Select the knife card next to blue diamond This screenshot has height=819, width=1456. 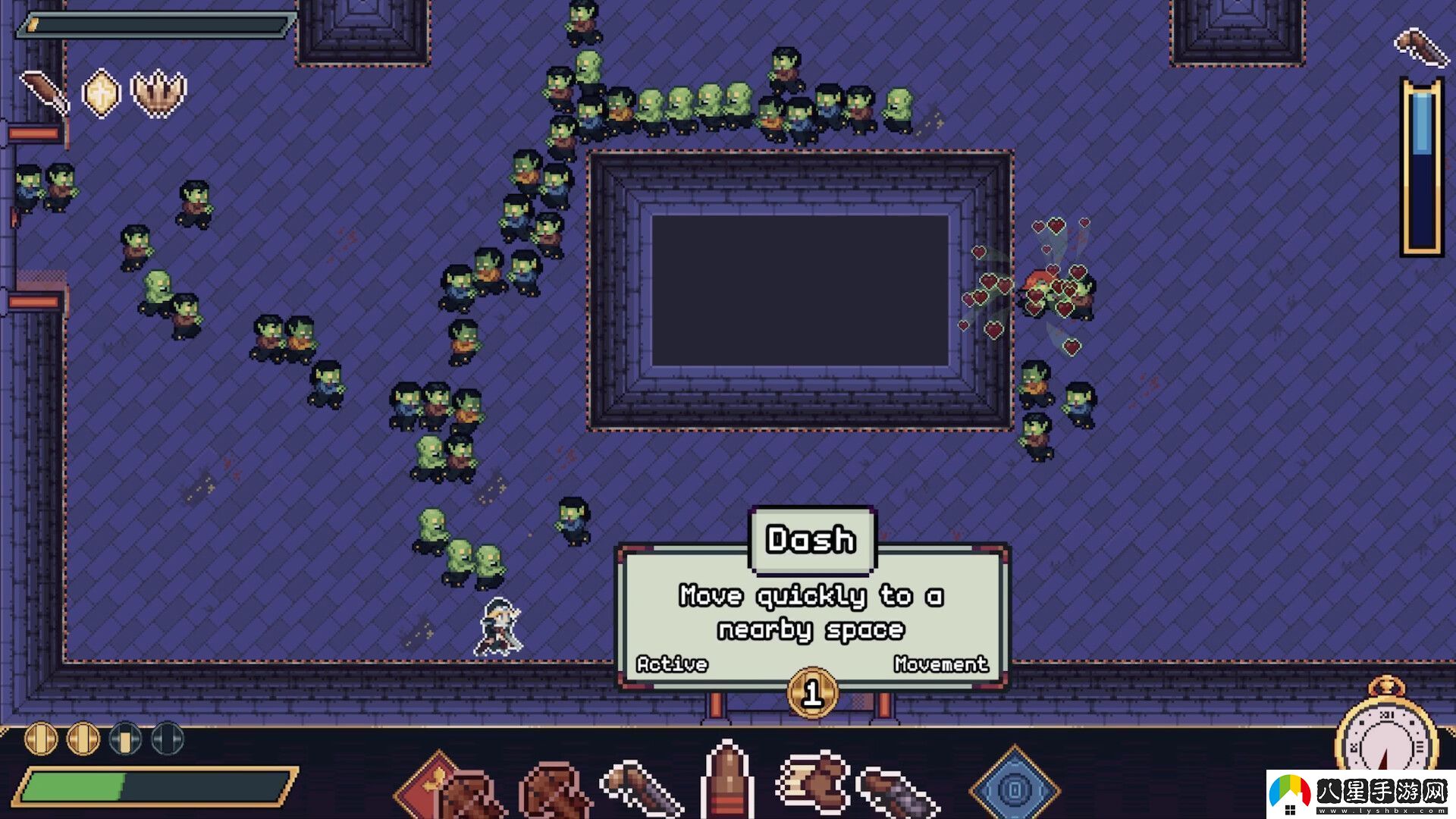pos(899,794)
